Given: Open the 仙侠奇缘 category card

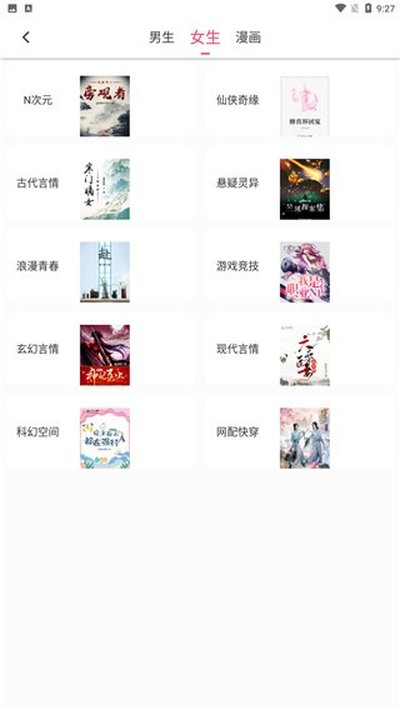Looking at the screenshot, I should point(299,101).
